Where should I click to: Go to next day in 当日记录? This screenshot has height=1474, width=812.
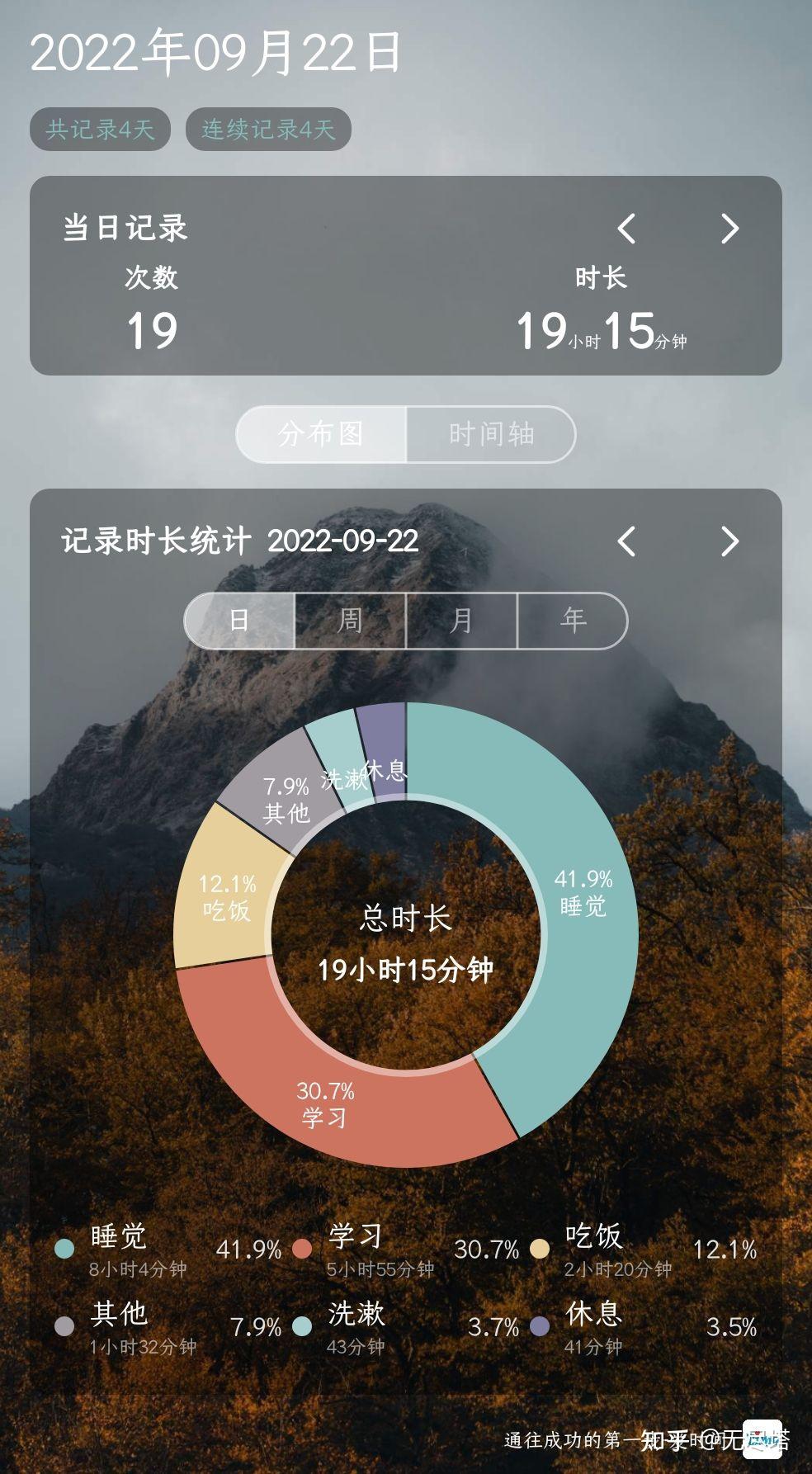pos(729,229)
